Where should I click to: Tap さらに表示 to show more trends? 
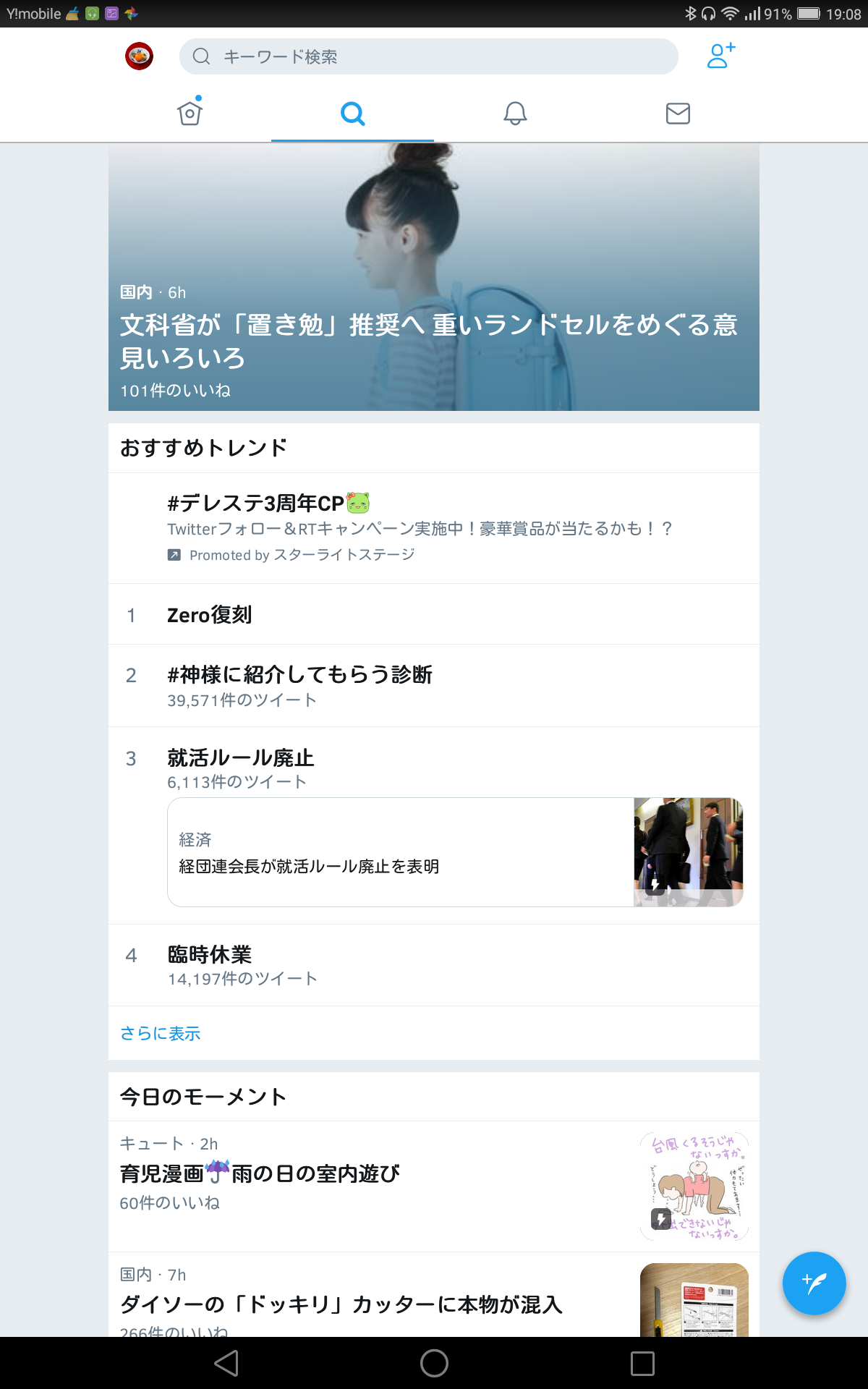click(x=161, y=1033)
